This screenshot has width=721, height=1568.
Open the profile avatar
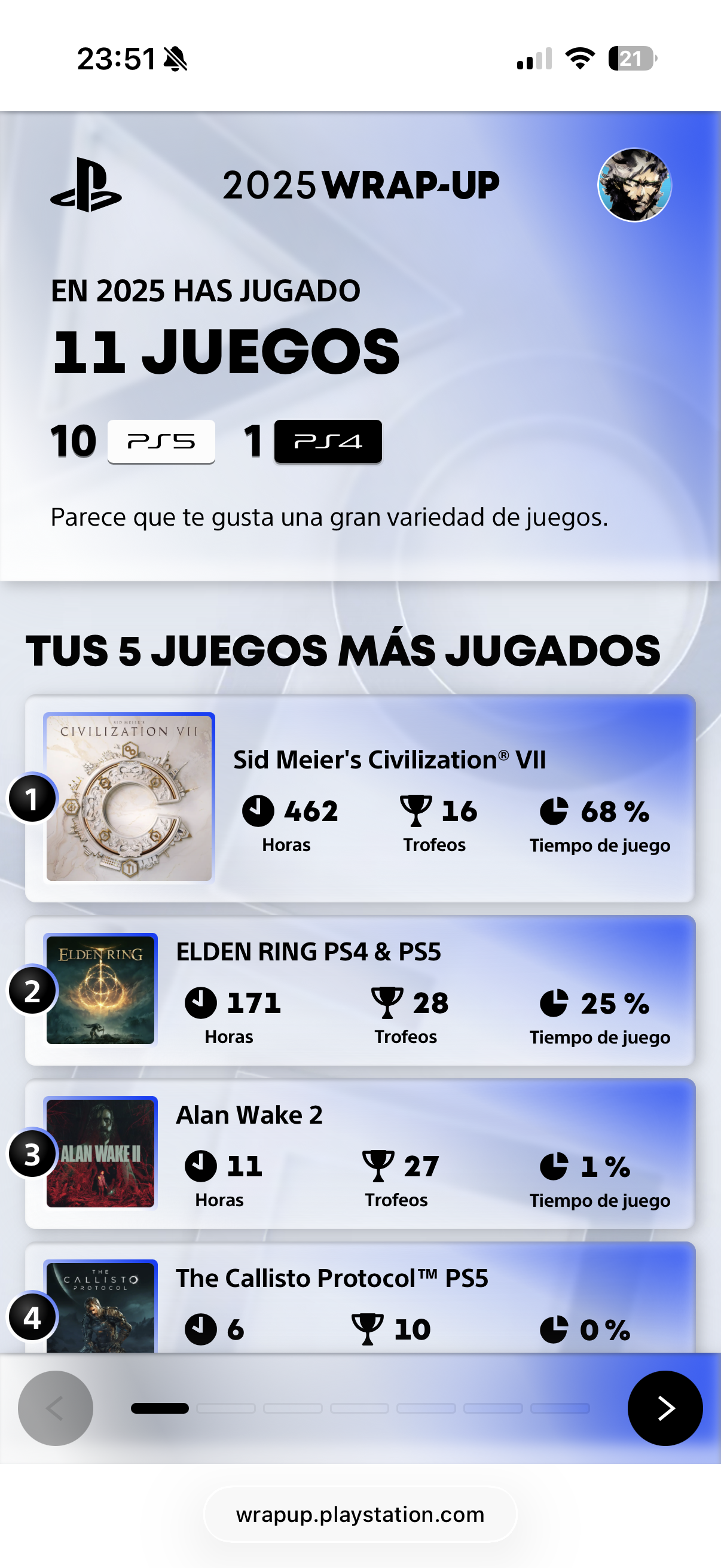point(634,185)
